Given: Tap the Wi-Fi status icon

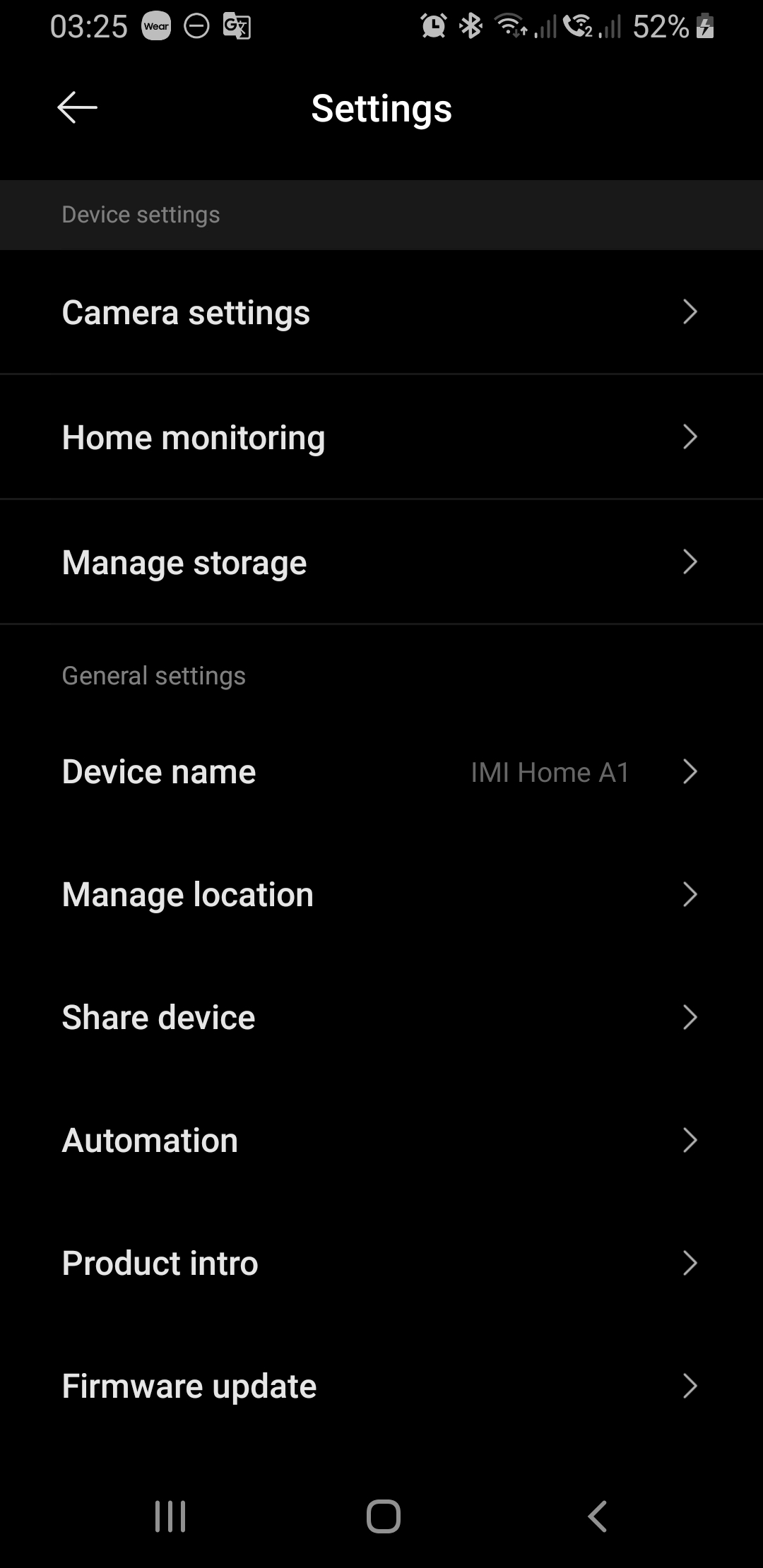Looking at the screenshot, I should click(x=511, y=27).
